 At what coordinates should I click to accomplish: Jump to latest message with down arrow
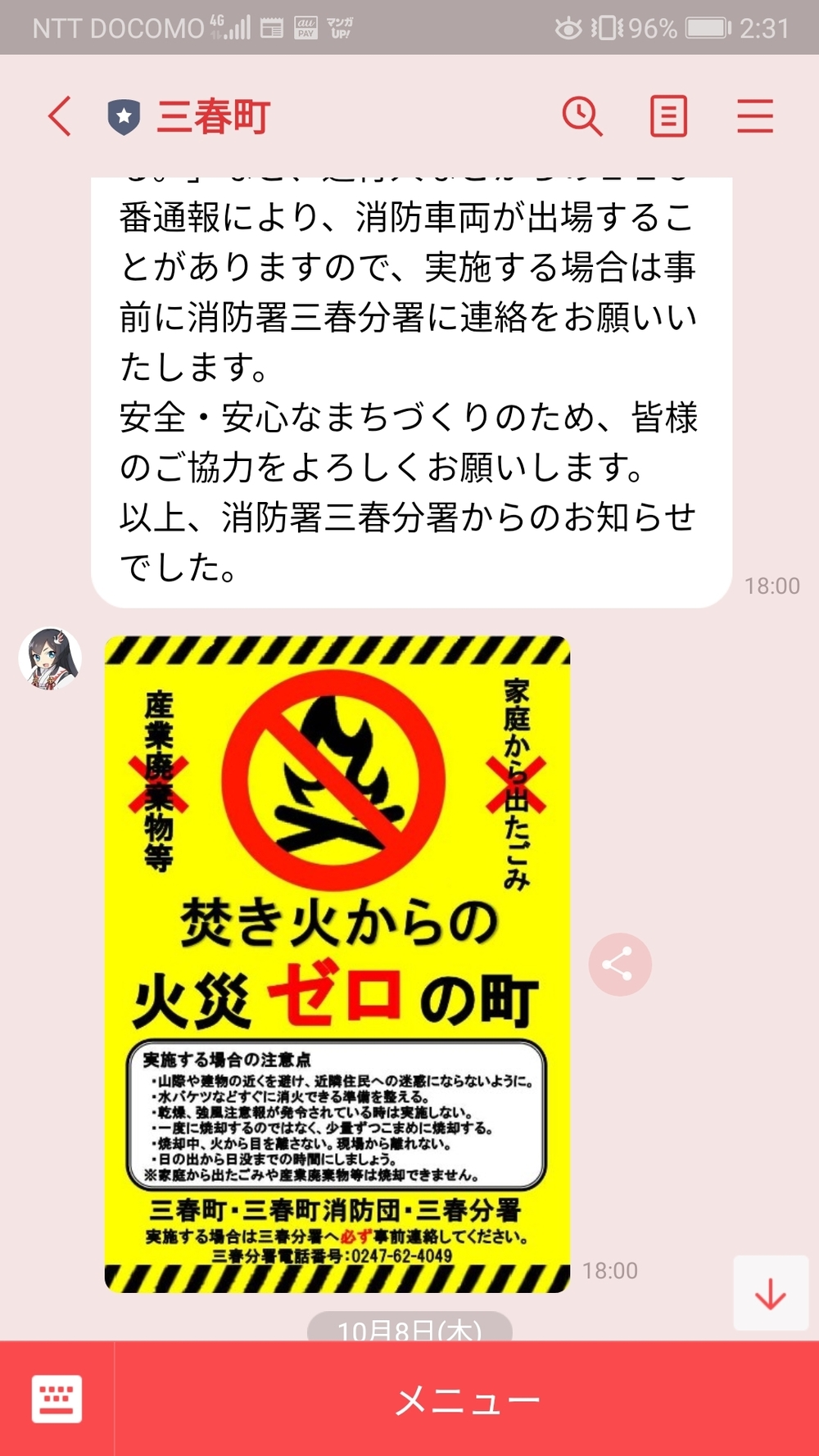pos(771,1293)
